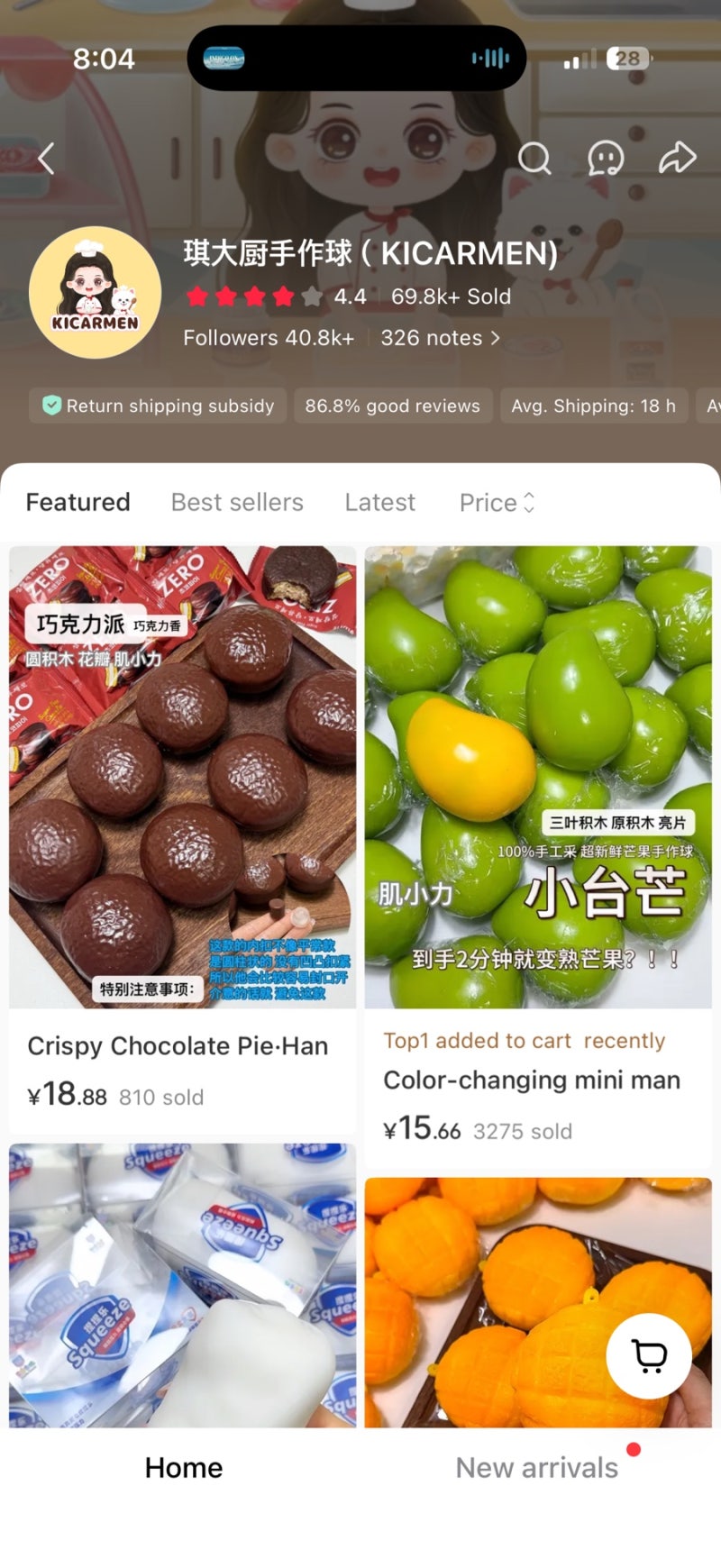Select the Home bottom tab
Screen dimensions: 721x1568
click(184, 1468)
